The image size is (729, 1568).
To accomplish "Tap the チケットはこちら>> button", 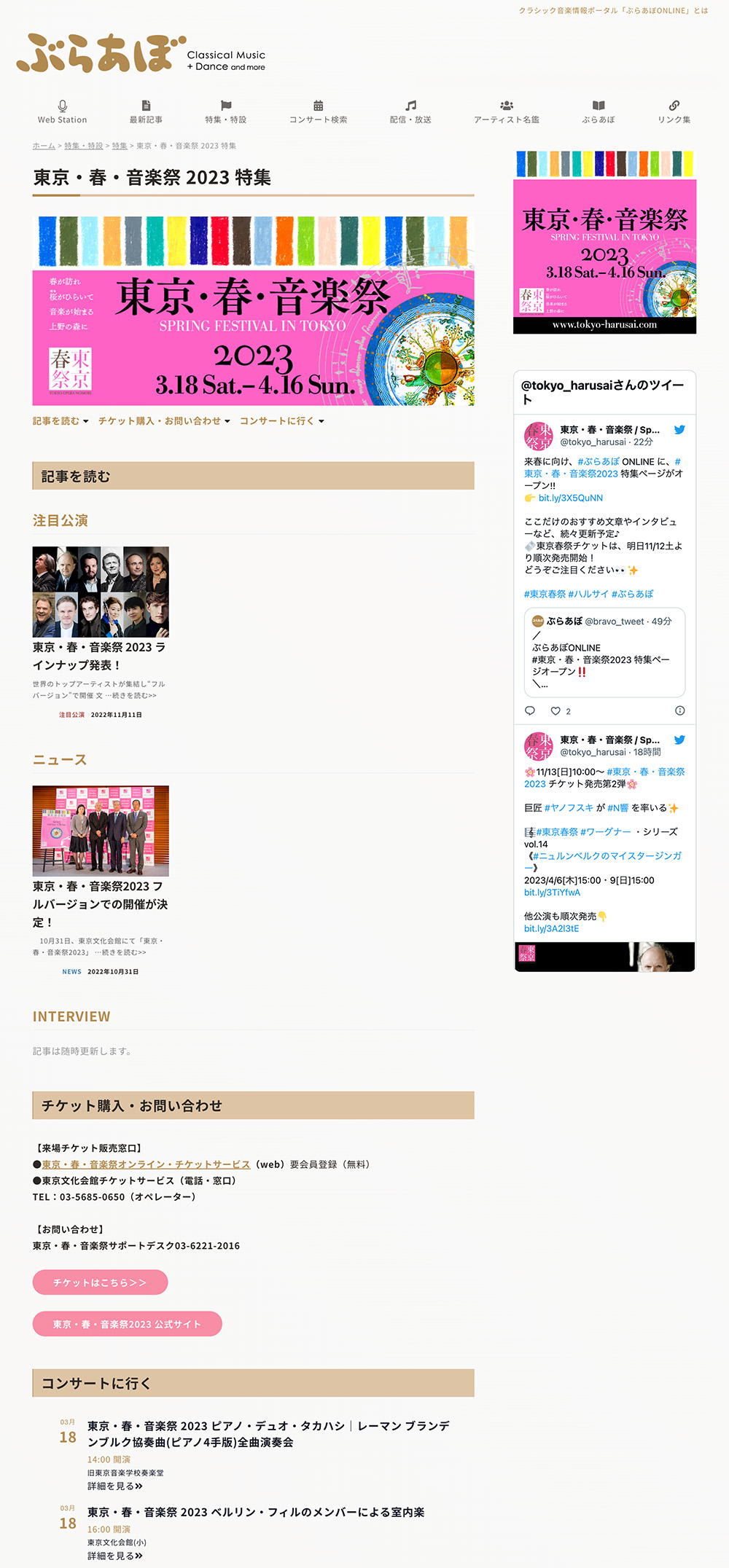I will 100,1282.
